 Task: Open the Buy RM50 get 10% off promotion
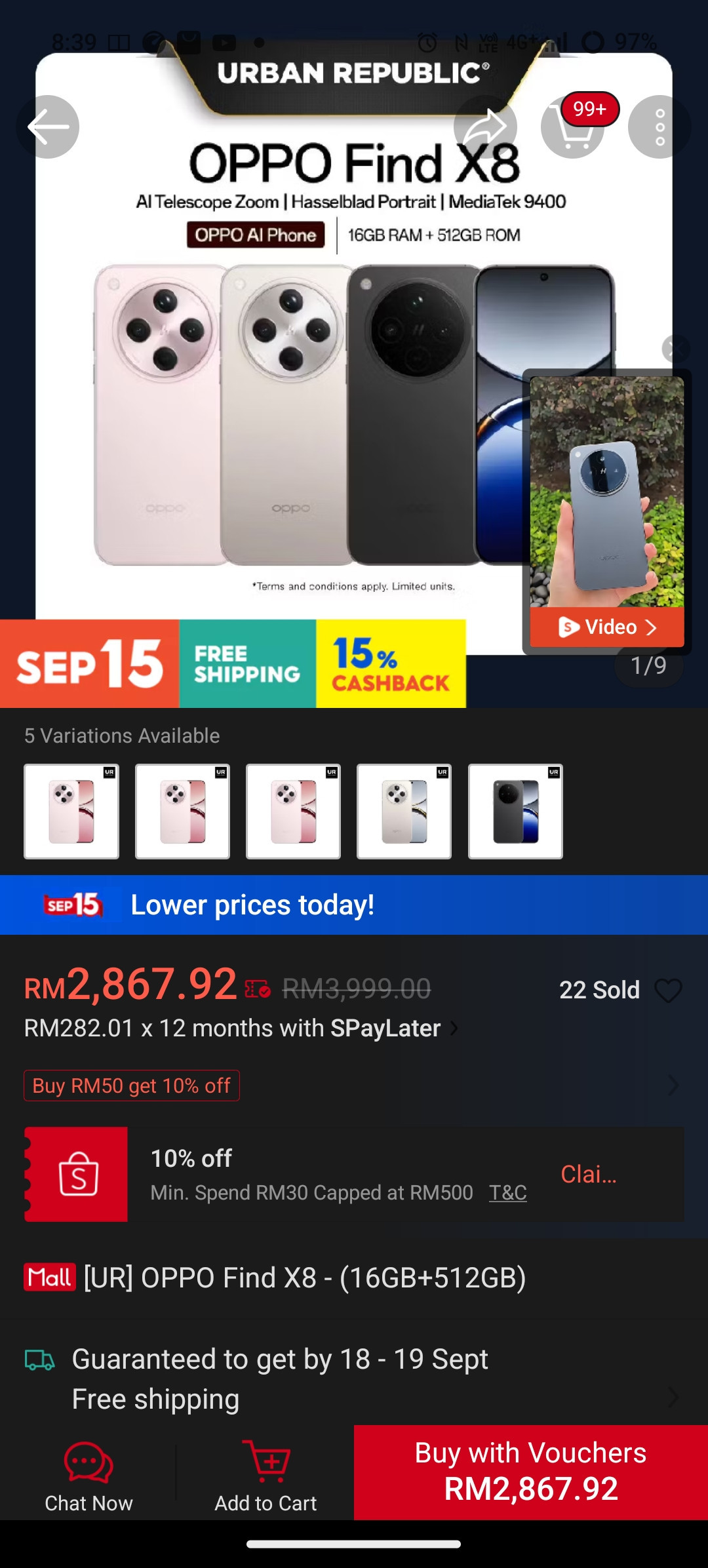(132, 1086)
